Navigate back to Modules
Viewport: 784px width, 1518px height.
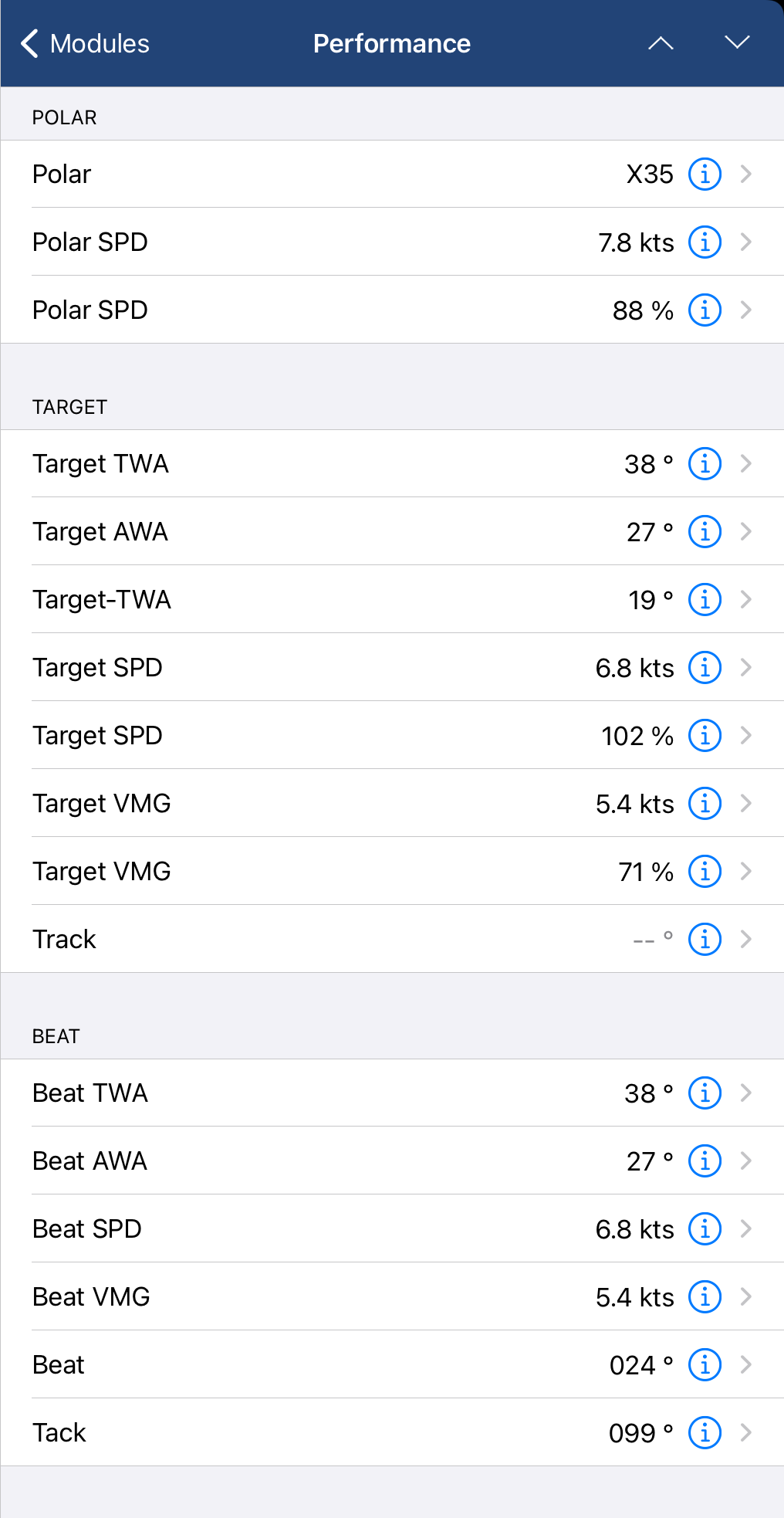(x=85, y=43)
